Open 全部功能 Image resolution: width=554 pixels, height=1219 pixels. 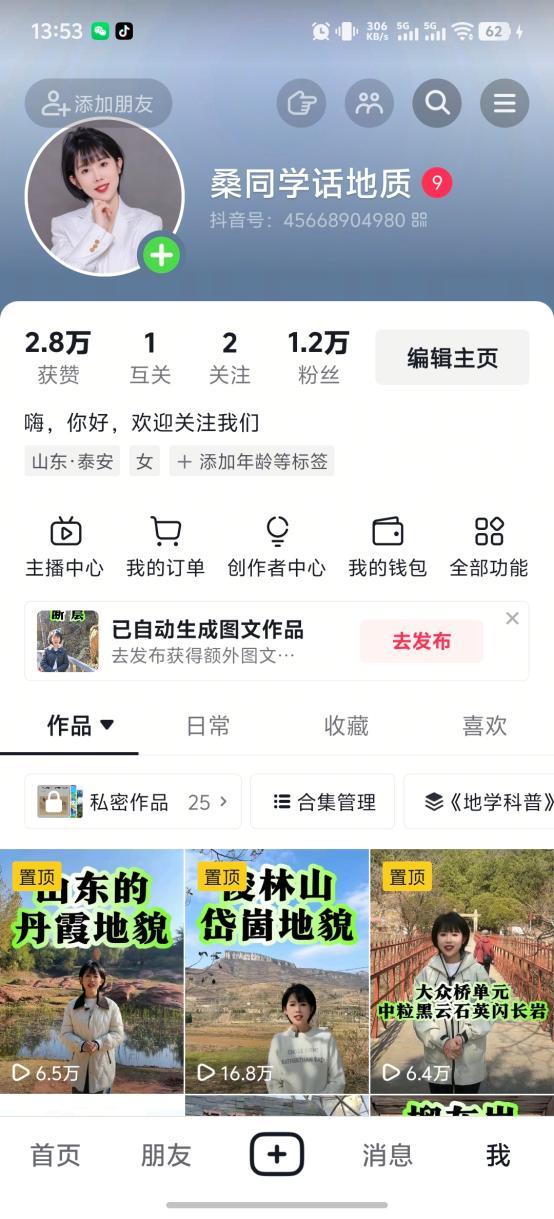(x=489, y=546)
